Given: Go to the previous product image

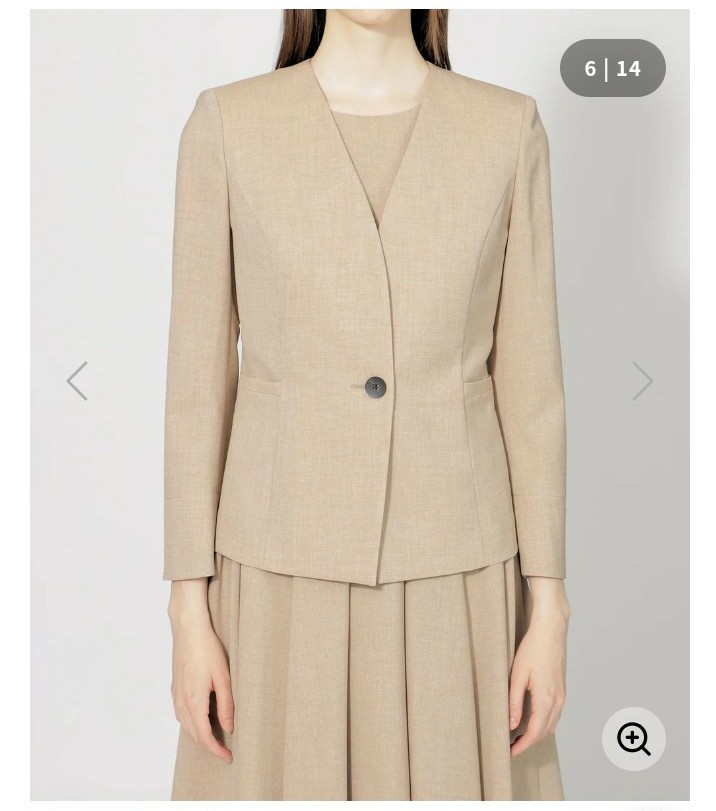Looking at the screenshot, I should pyautogui.click(x=77, y=381).
